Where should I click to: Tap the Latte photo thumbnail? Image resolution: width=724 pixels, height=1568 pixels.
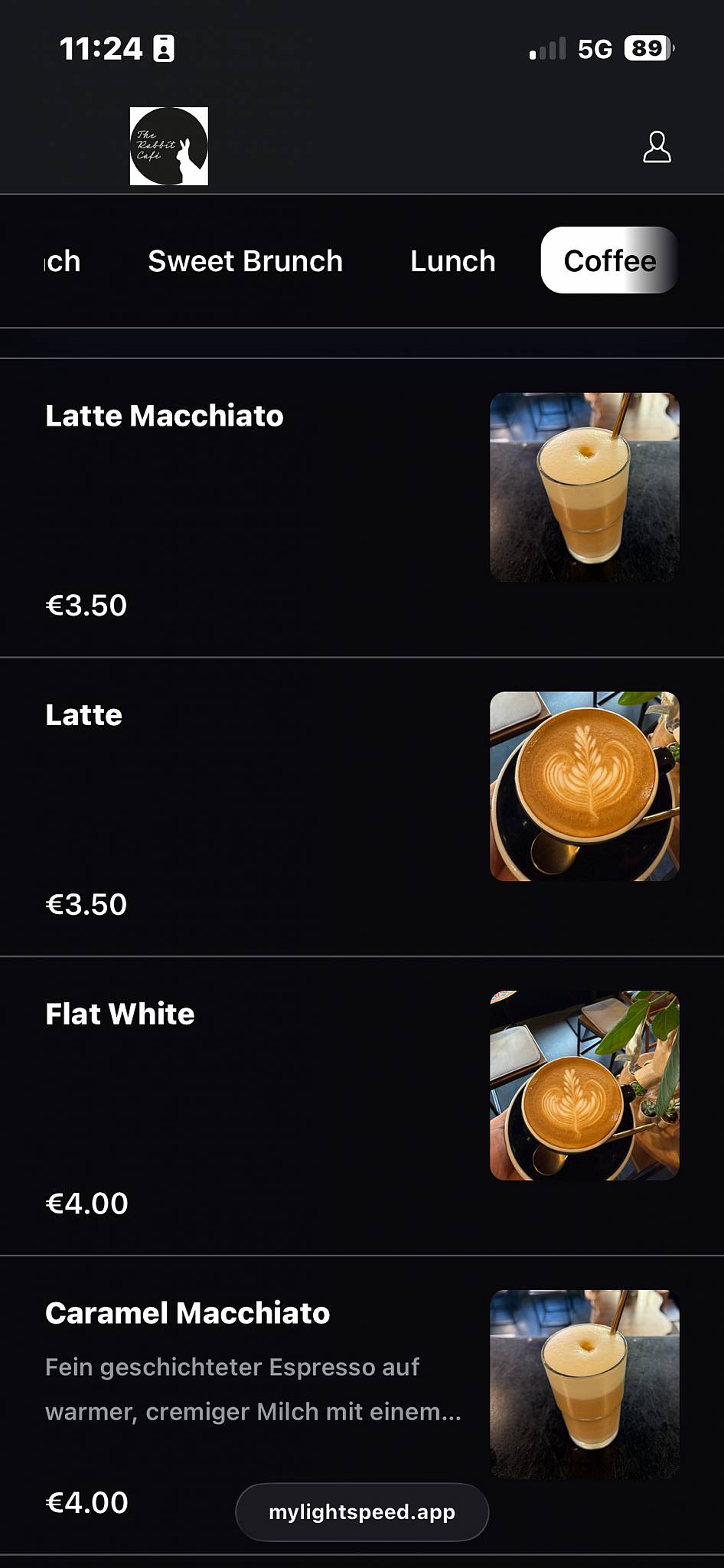click(584, 785)
